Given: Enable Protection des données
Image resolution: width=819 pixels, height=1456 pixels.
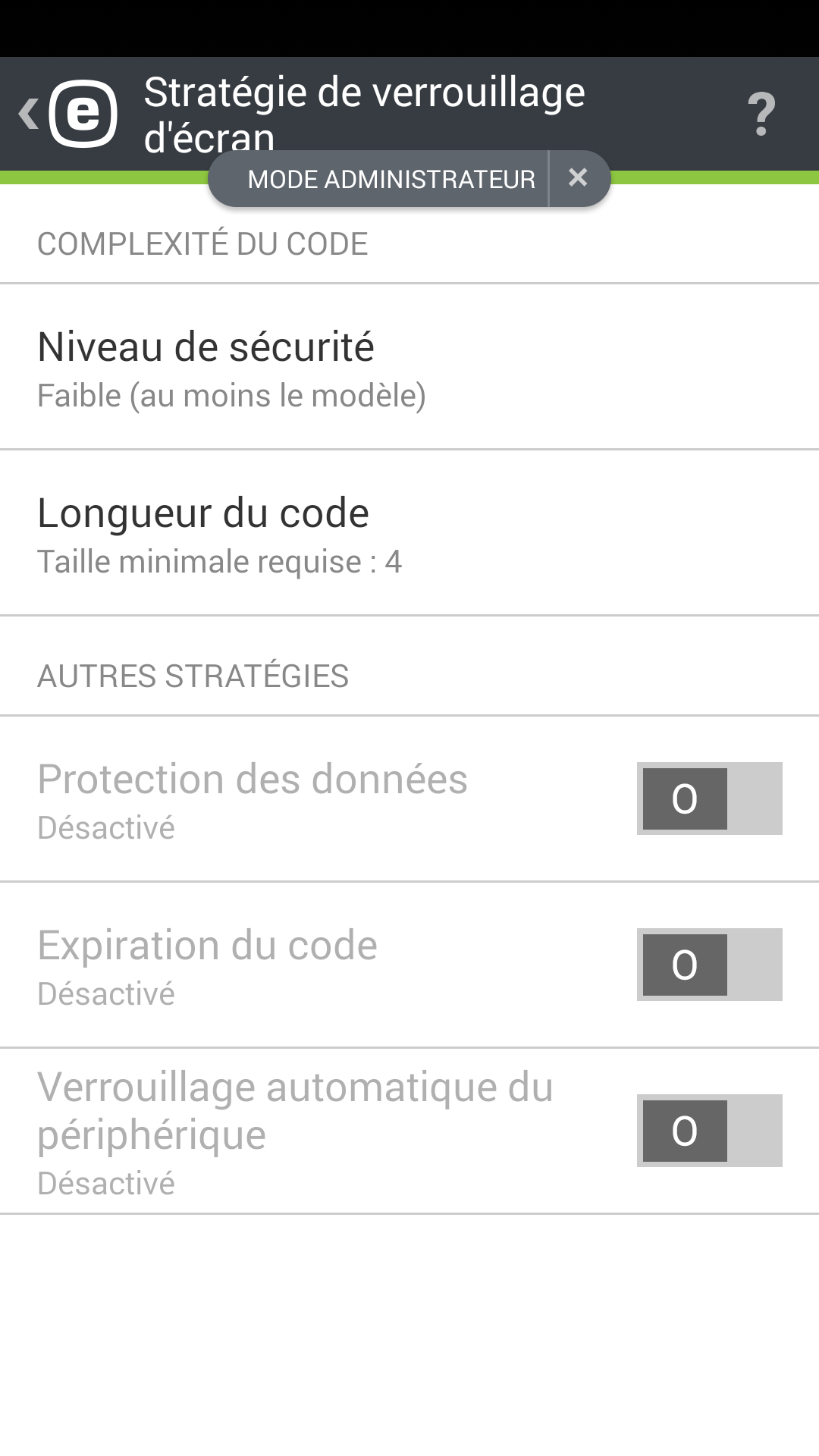Looking at the screenshot, I should [708, 798].
